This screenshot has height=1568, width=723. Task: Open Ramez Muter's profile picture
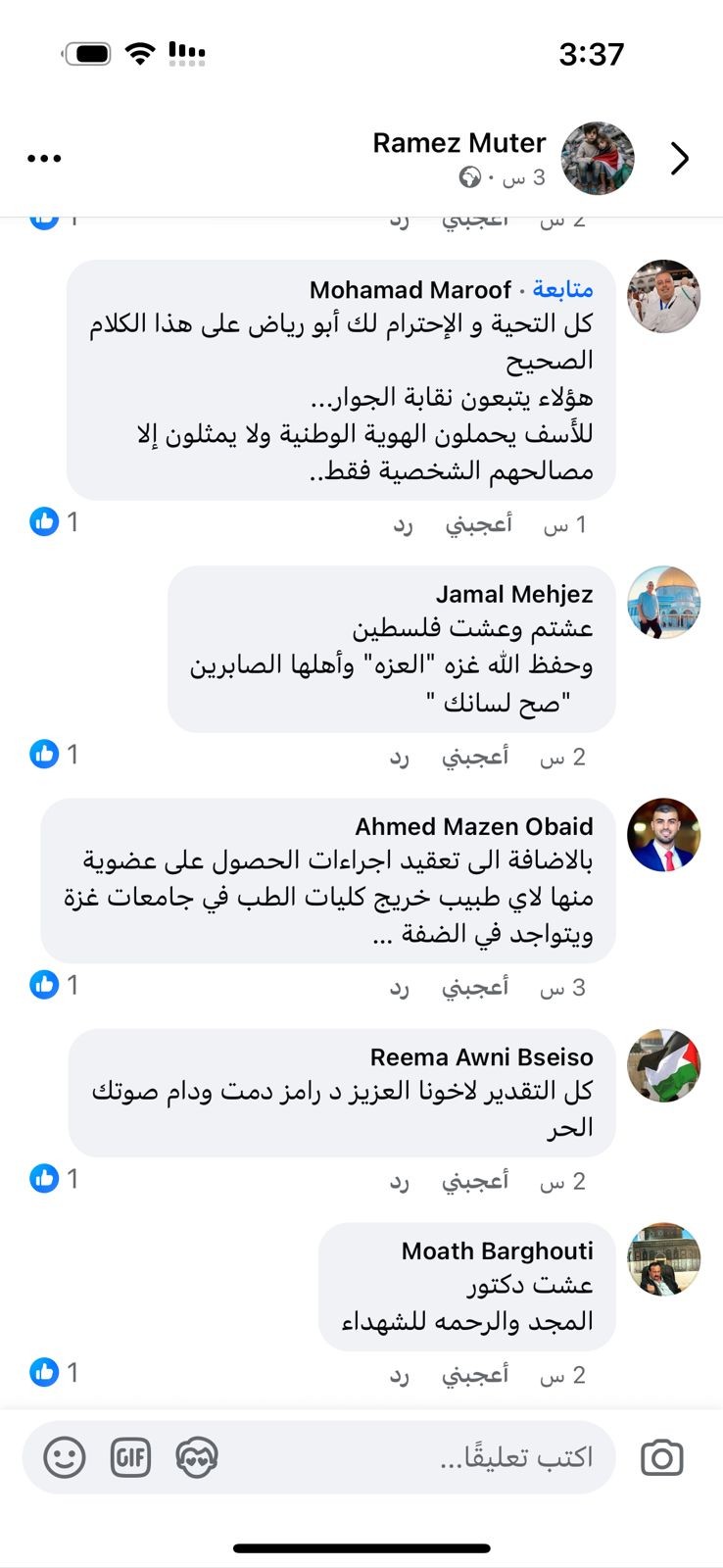[597, 159]
